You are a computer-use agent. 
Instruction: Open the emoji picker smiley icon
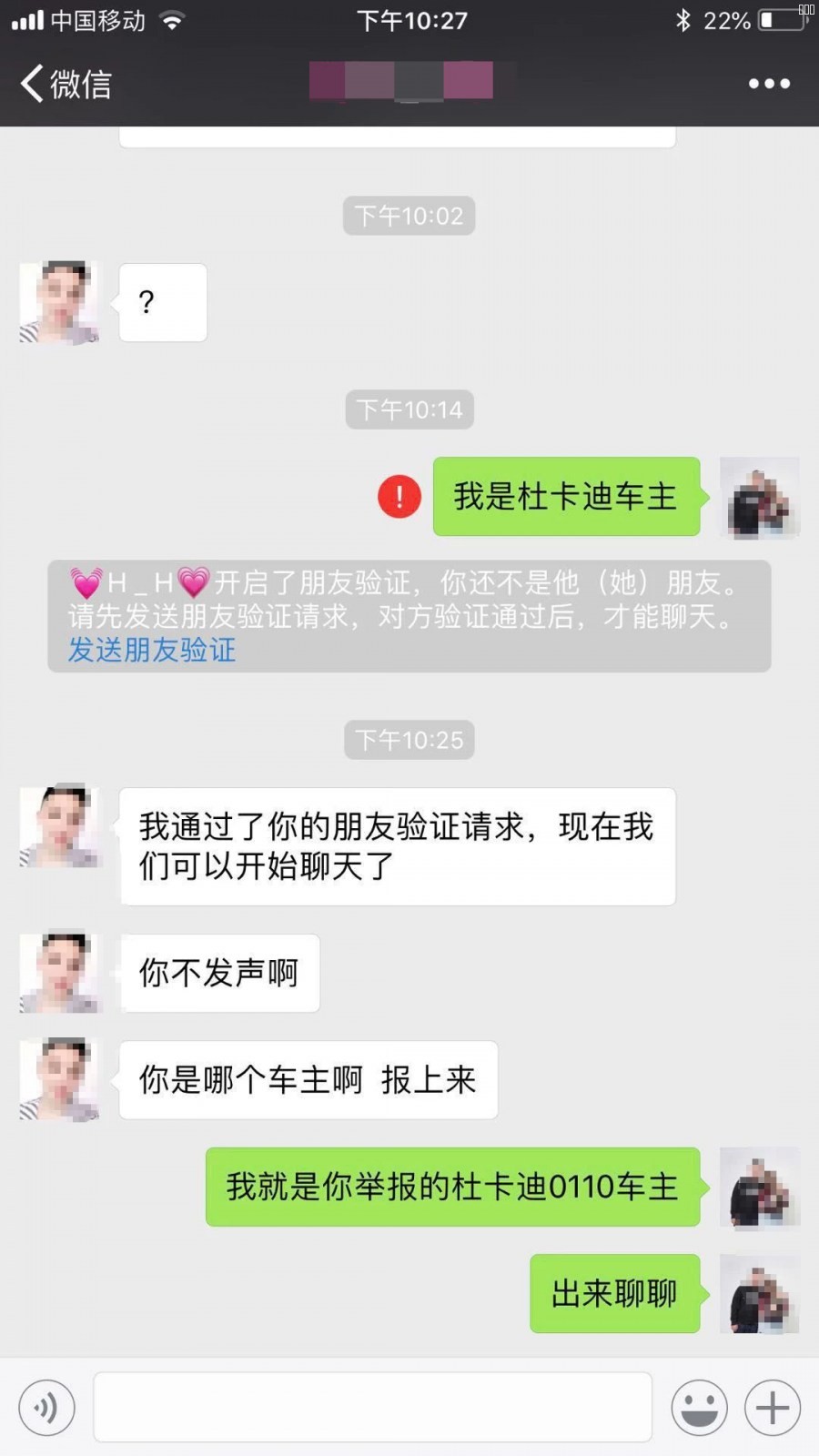[698, 1406]
